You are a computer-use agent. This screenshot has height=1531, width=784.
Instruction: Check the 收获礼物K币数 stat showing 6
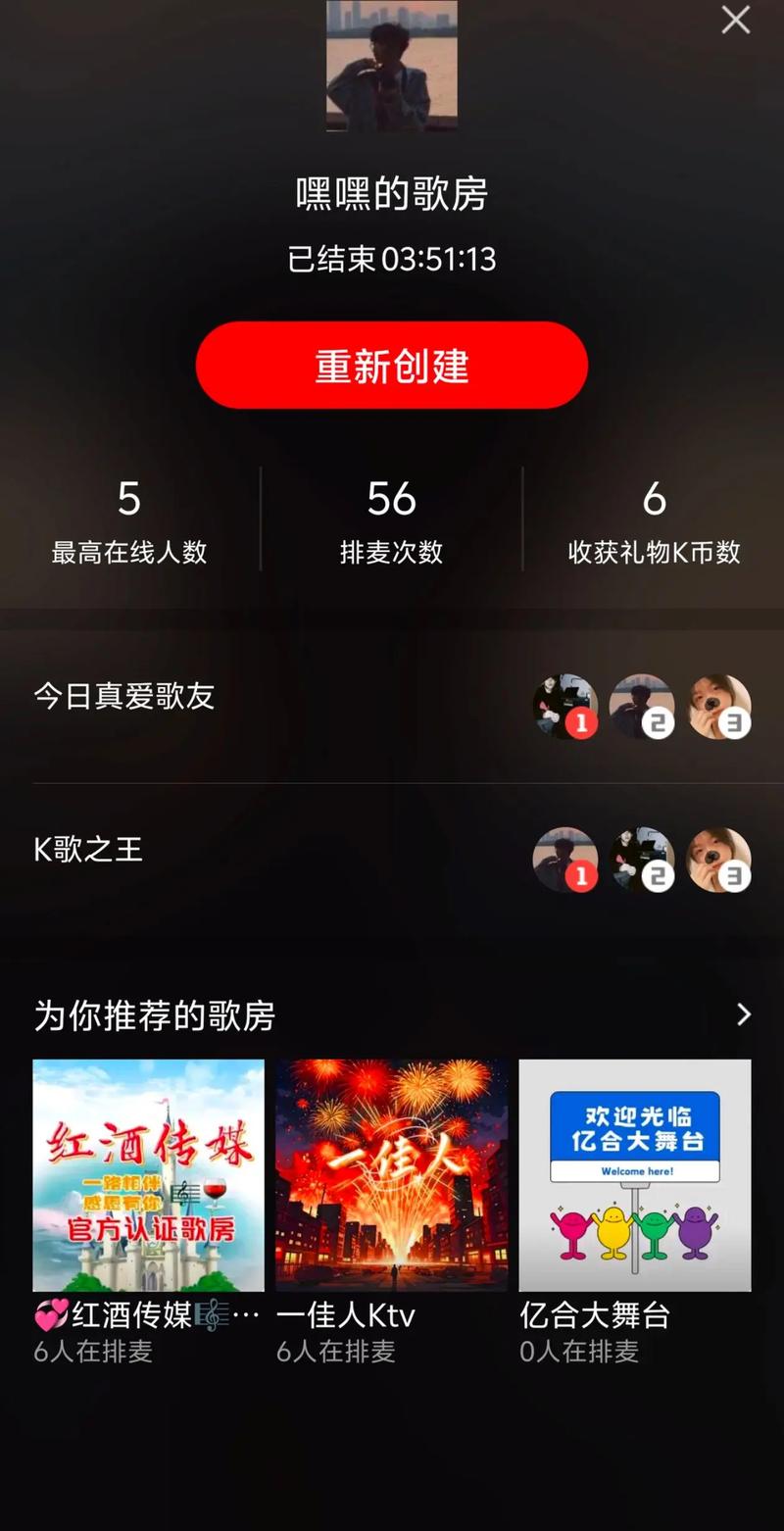click(x=655, y=518)
